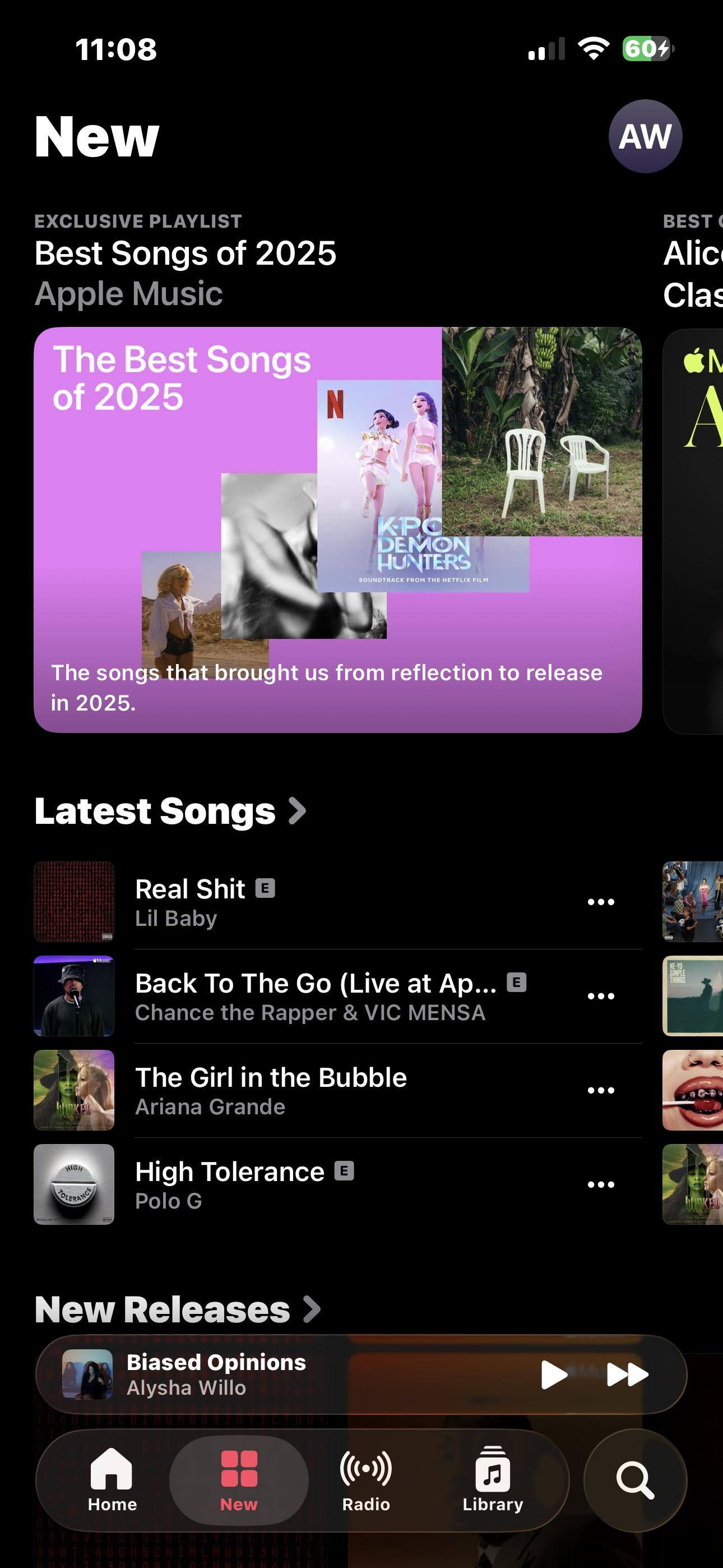723x1568 pixels.
Task: Open the Biased Opinions mini player
Action: [274, 1375]
